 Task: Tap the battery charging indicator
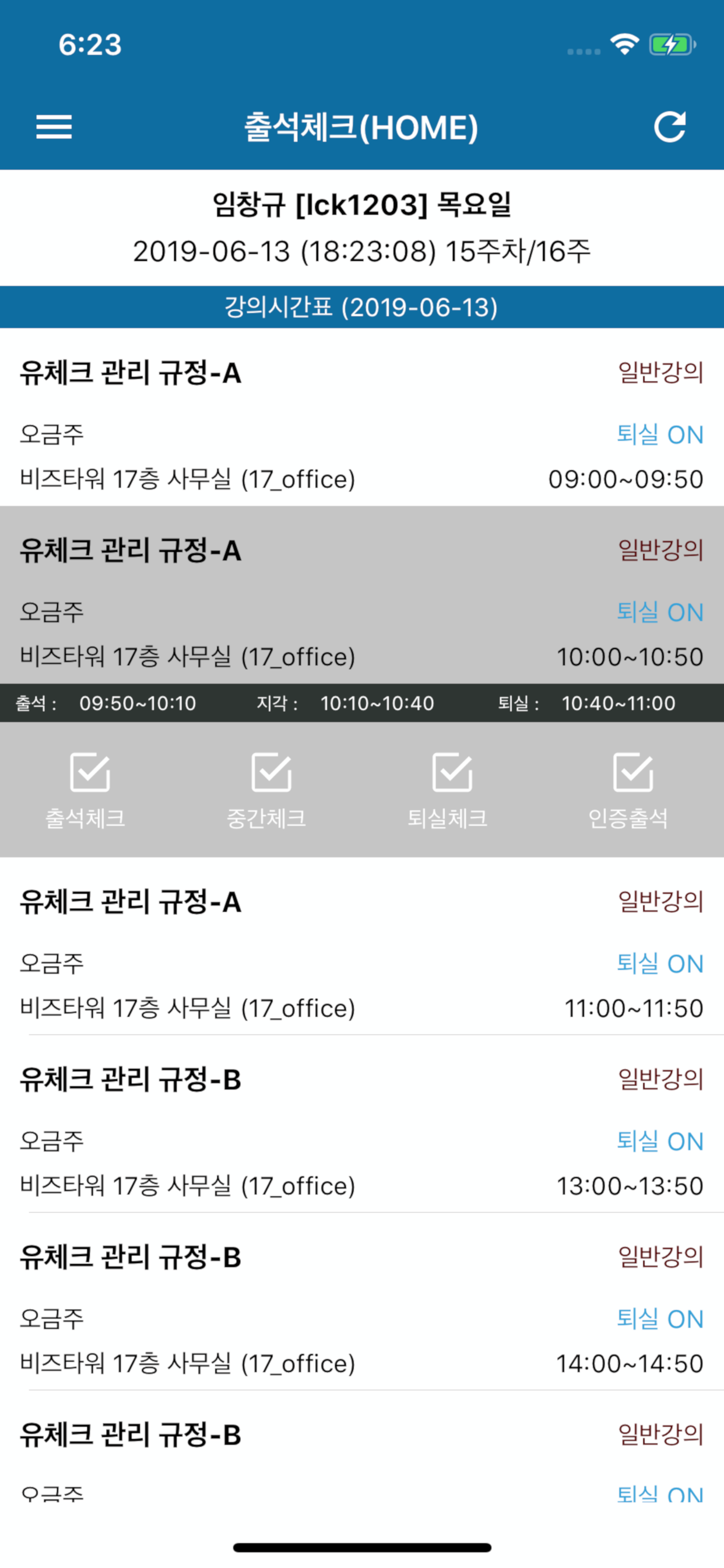click(671, 44)
